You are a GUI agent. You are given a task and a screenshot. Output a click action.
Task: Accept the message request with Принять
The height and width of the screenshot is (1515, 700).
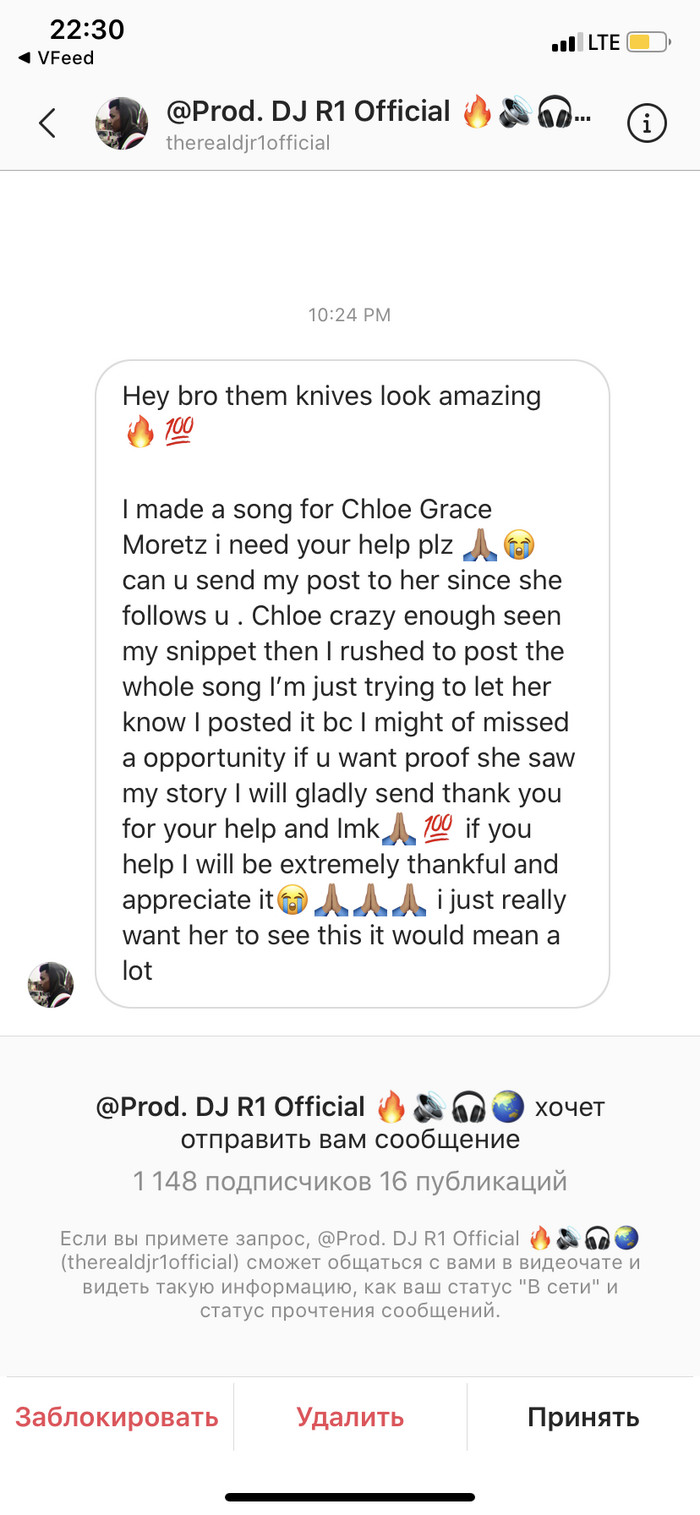[583, 1417]
